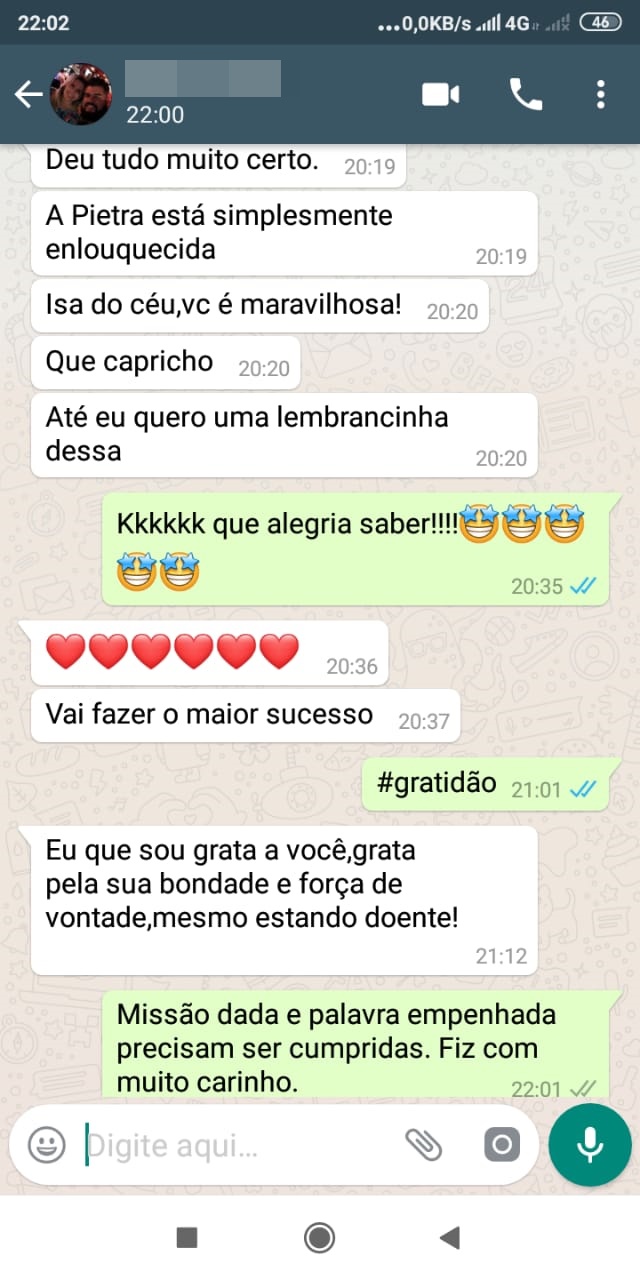Open the contact's profile picture
Viewport: 640px width, 1280px height.
tap(81, 94)
